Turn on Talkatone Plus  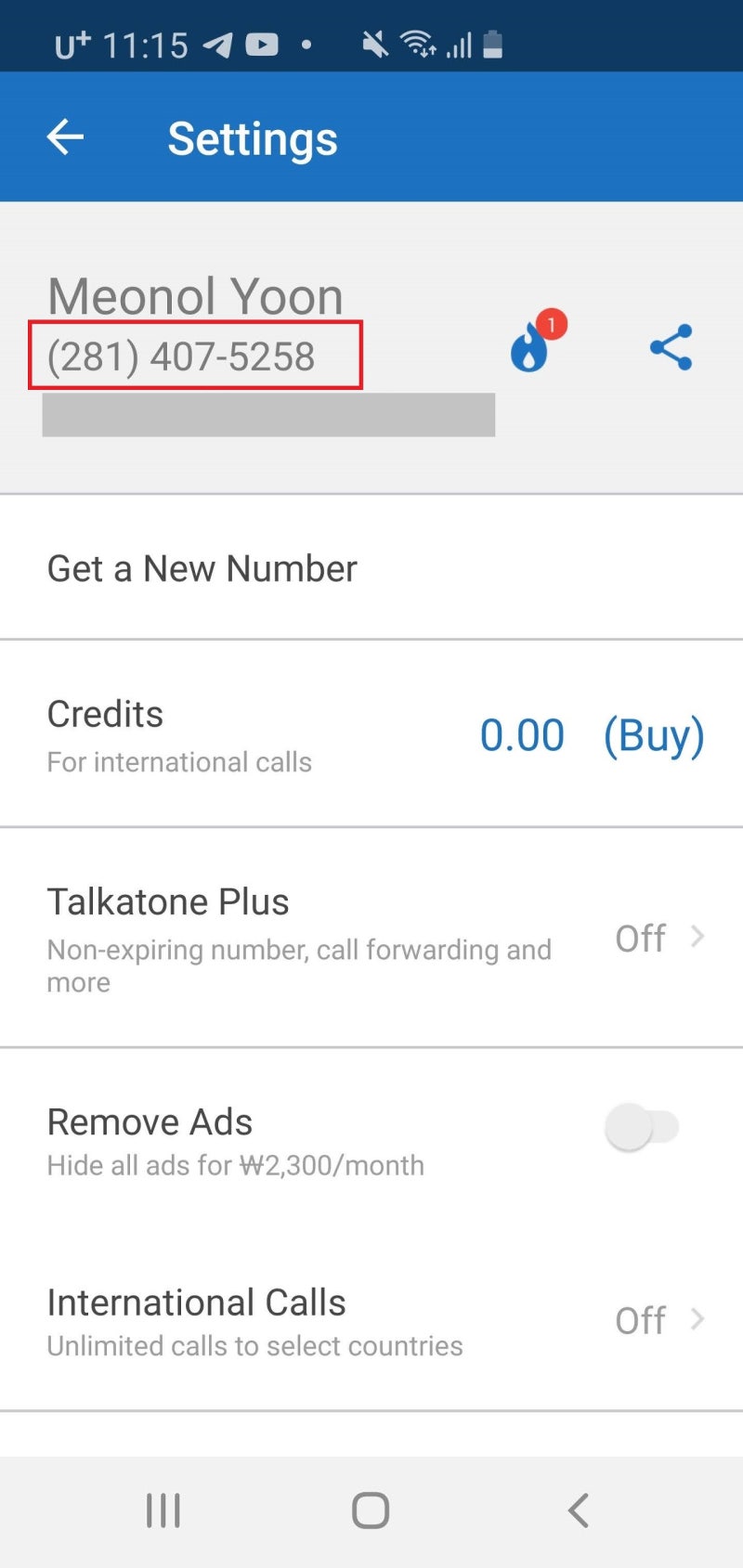point(641,938)
